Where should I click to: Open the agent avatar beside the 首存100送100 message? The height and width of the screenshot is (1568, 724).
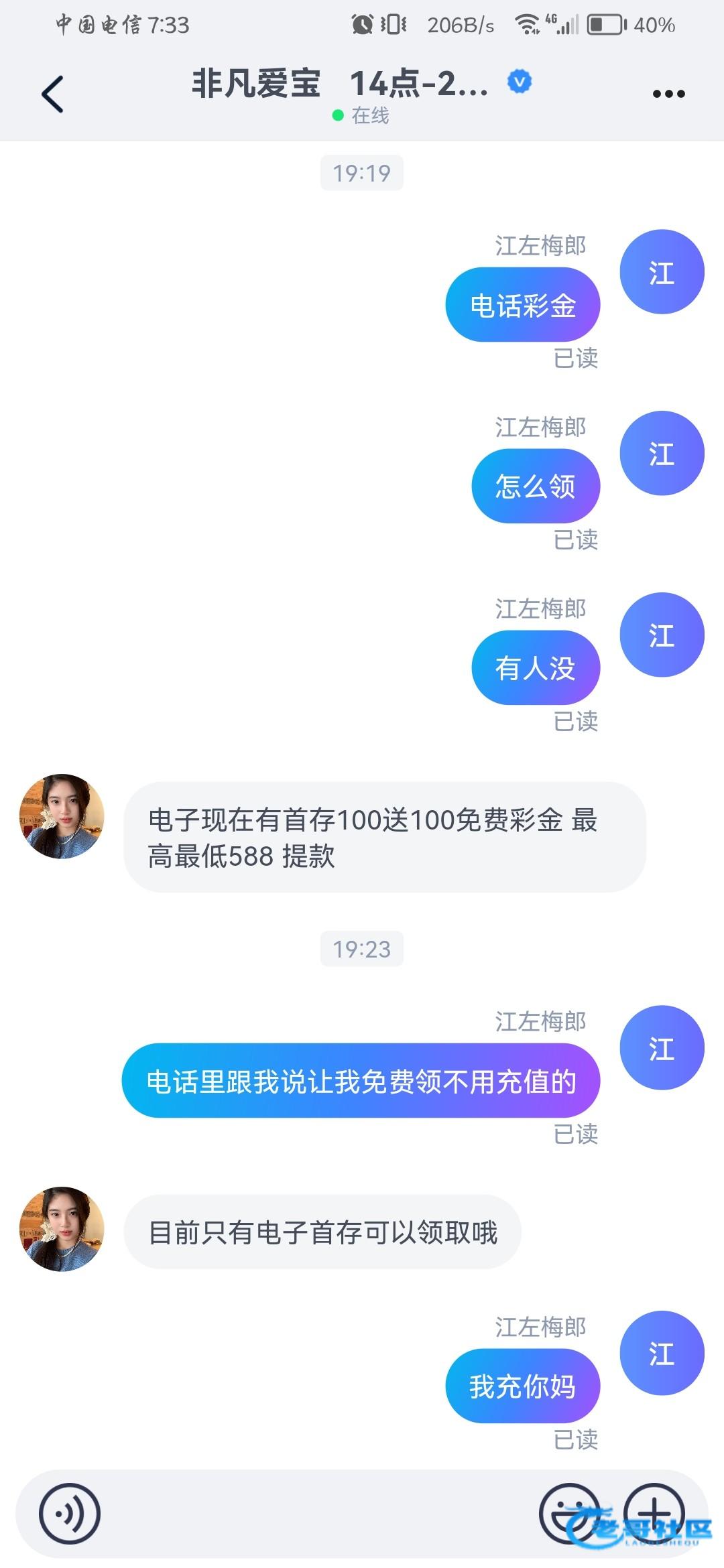click(62, 816)
